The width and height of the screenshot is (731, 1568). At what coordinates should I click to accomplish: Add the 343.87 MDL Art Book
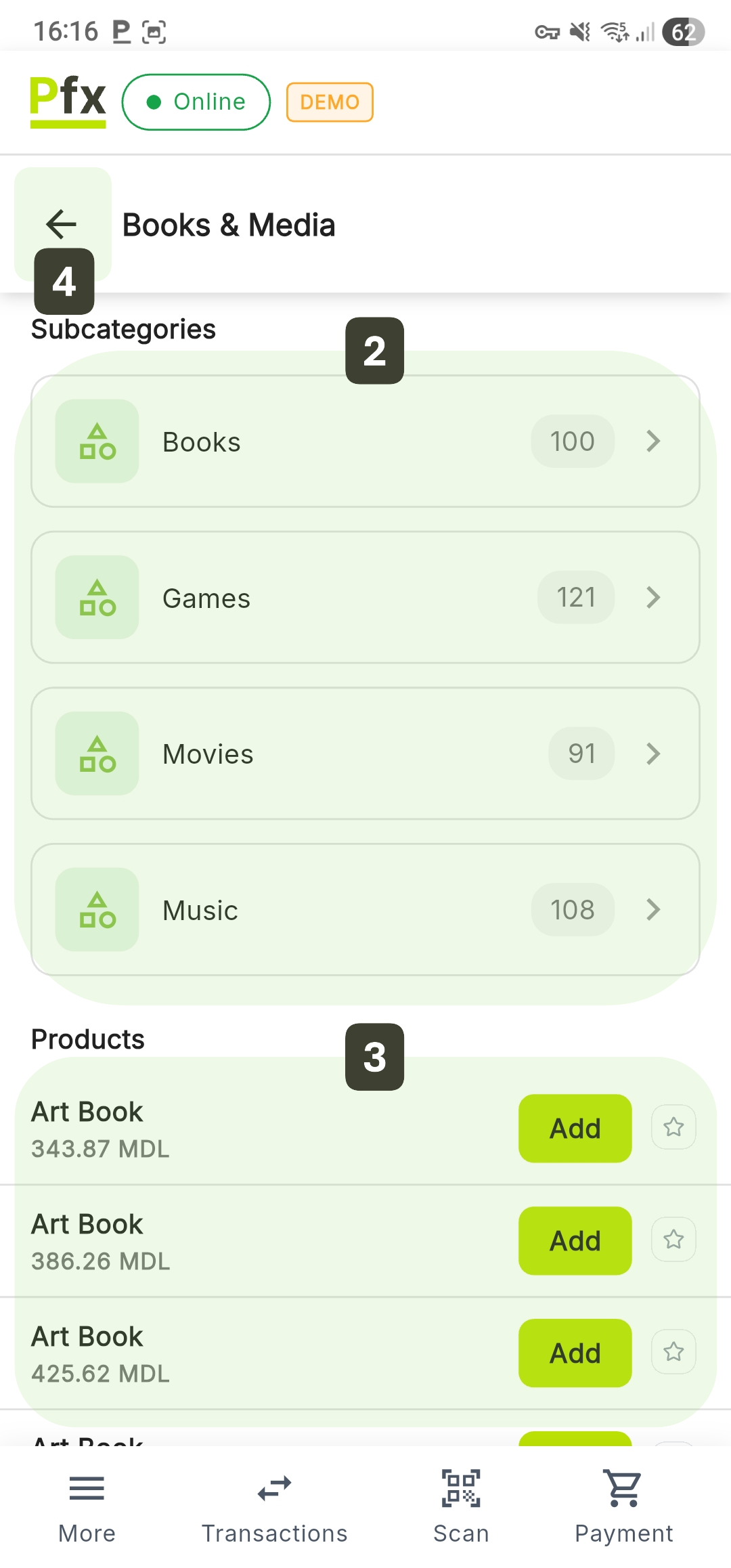coord(575,1128)
